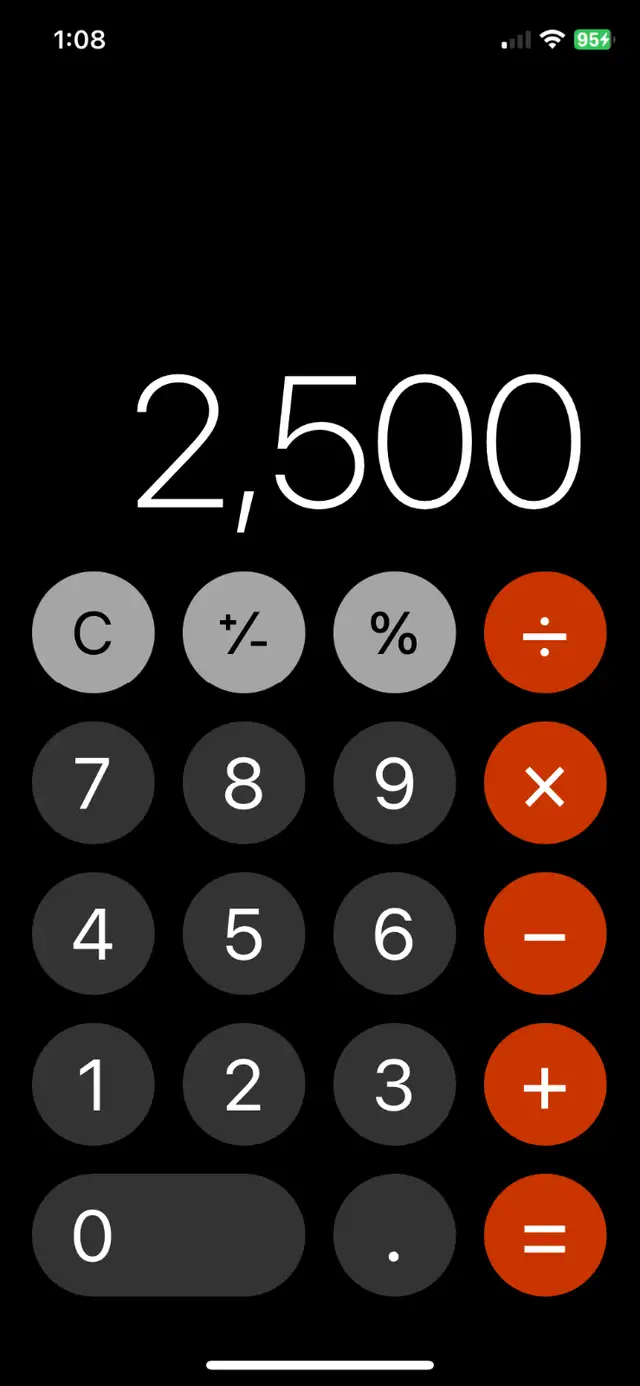
Task: Tap the 4 key
Action: point(93,934)
